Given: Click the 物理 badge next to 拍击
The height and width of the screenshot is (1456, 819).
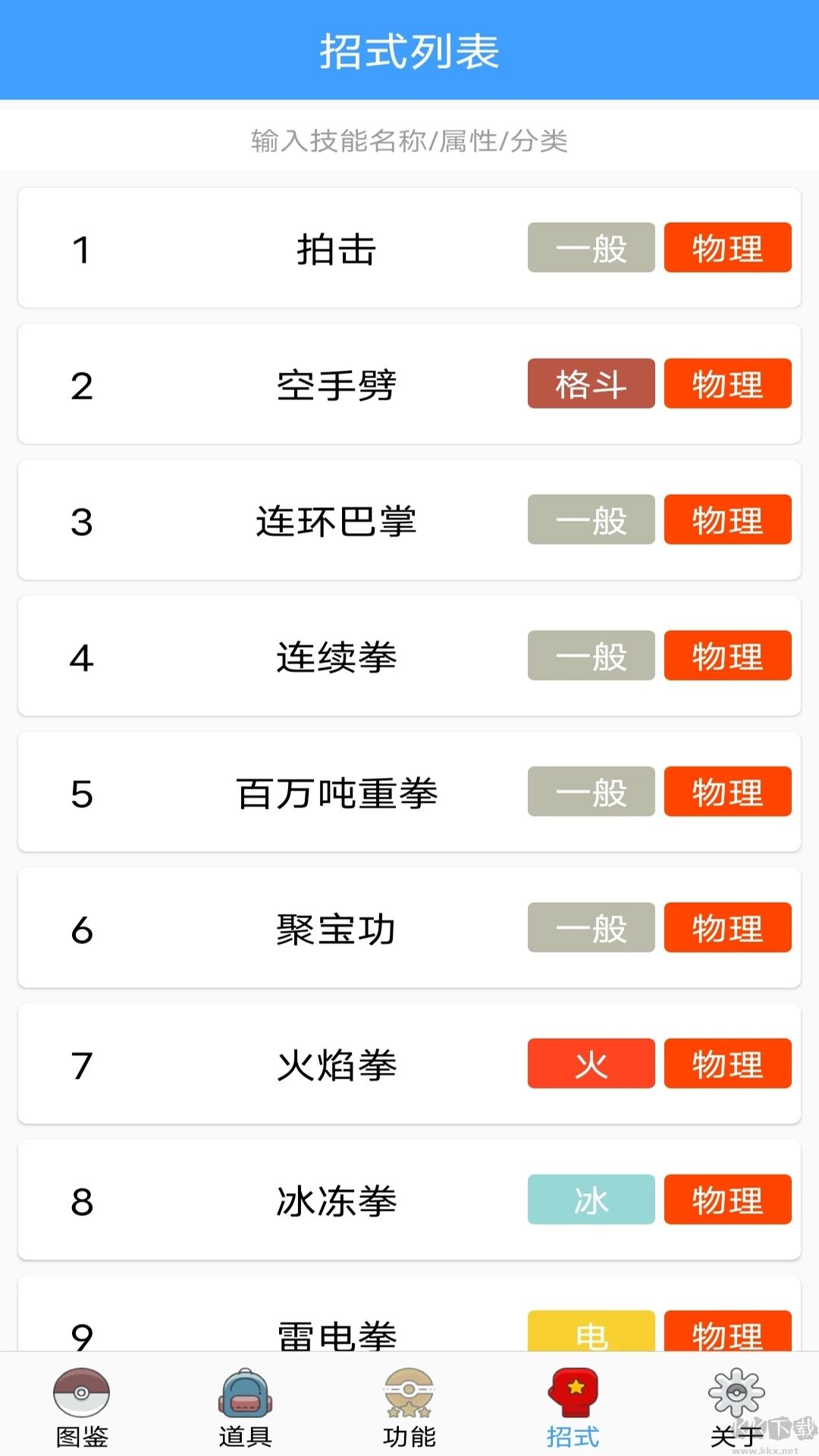Looking at the screenshot, I should 726,247.
